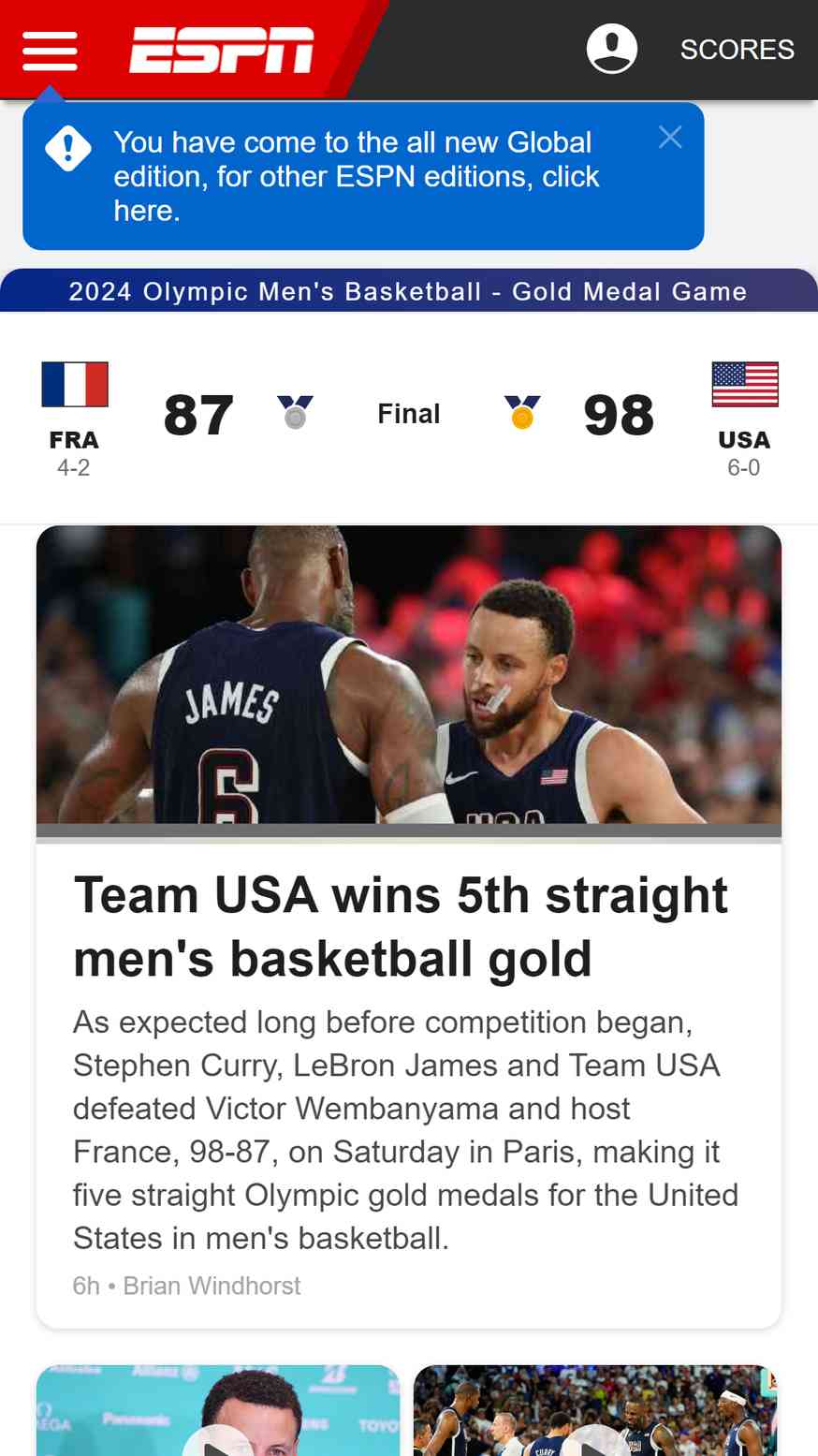Open the SCORES section
This screenshot has width=818, height=1456.
click(x=737, y=50)
